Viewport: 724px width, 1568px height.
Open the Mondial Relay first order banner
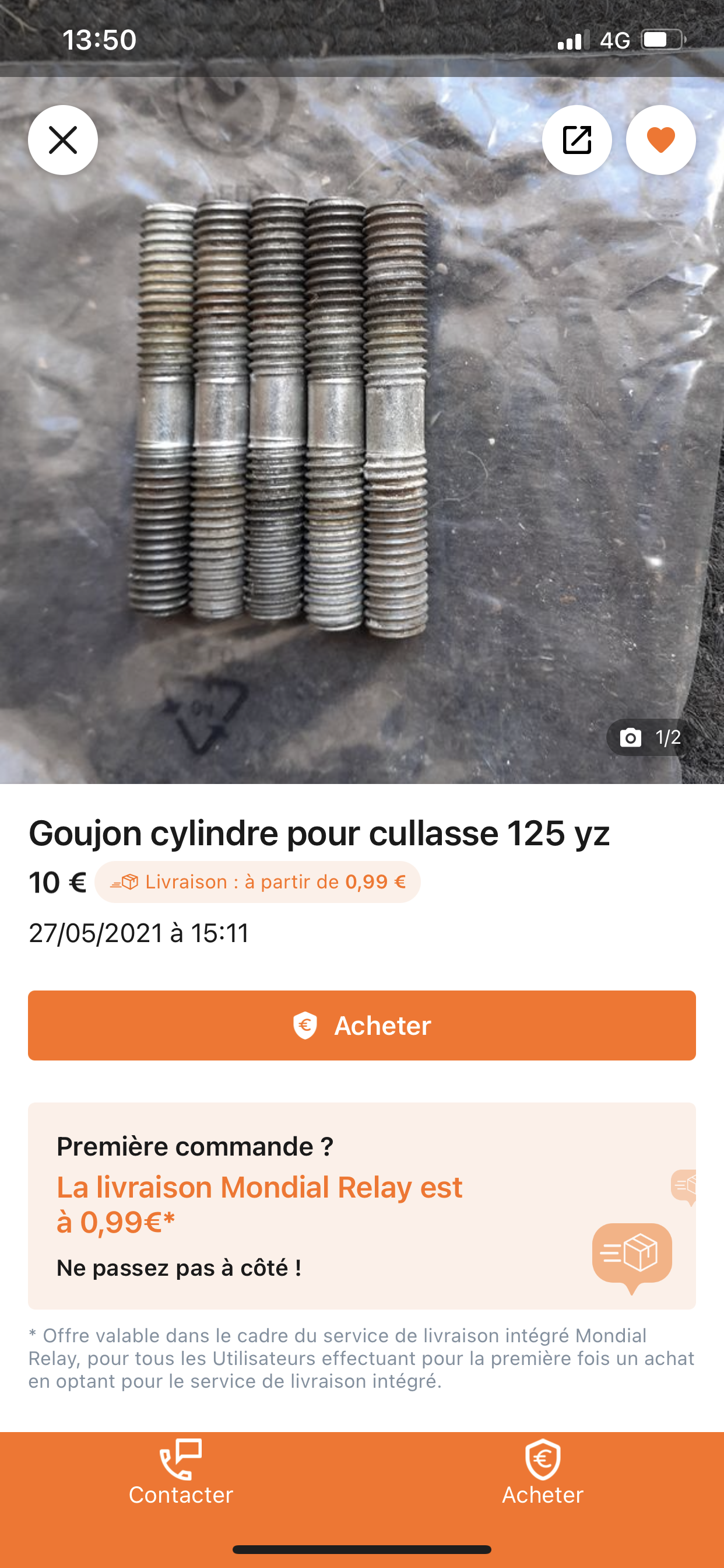pyautogui.click(x=361, y=1206)
